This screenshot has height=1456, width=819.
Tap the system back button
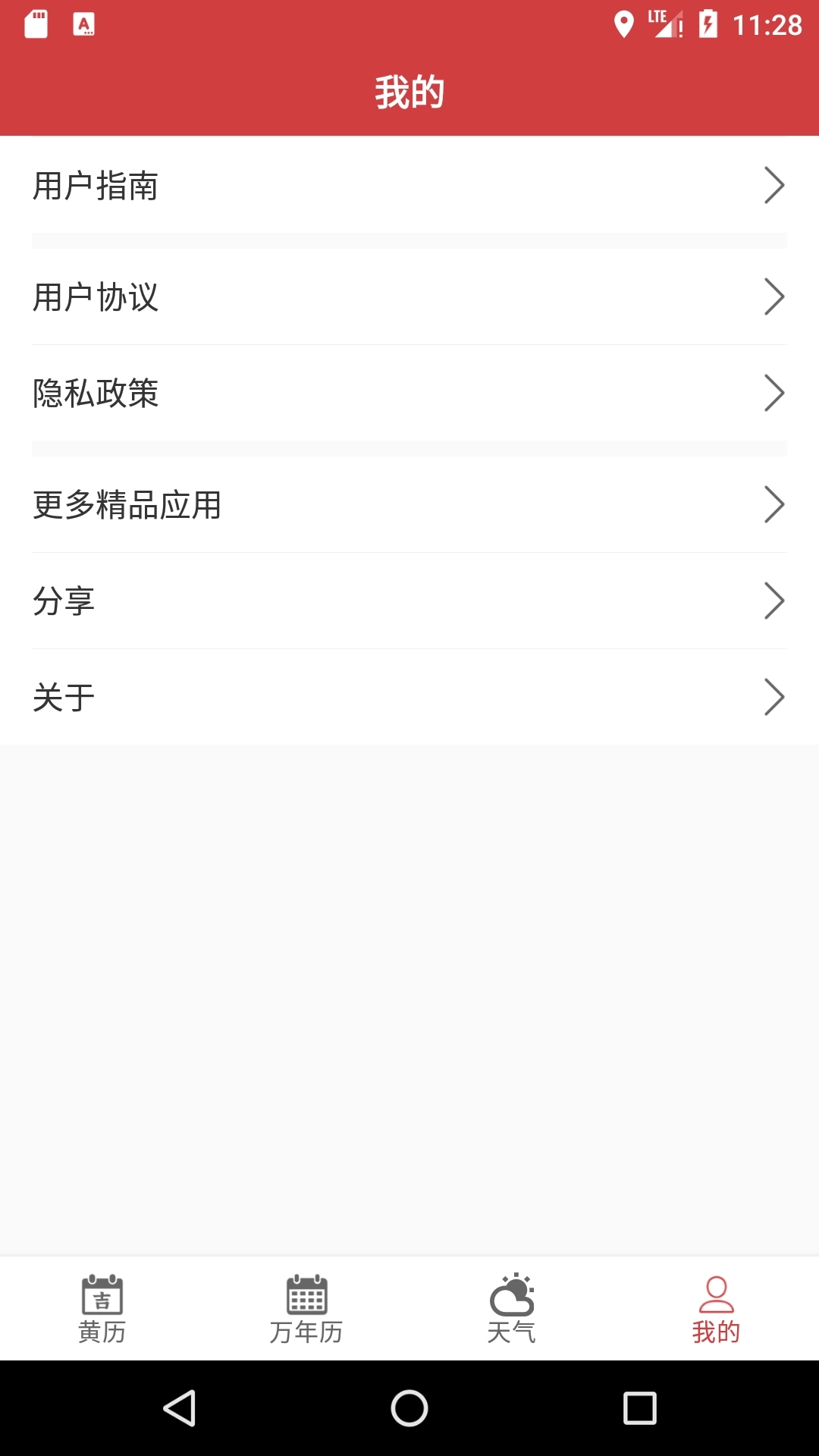coord(180,1408)
